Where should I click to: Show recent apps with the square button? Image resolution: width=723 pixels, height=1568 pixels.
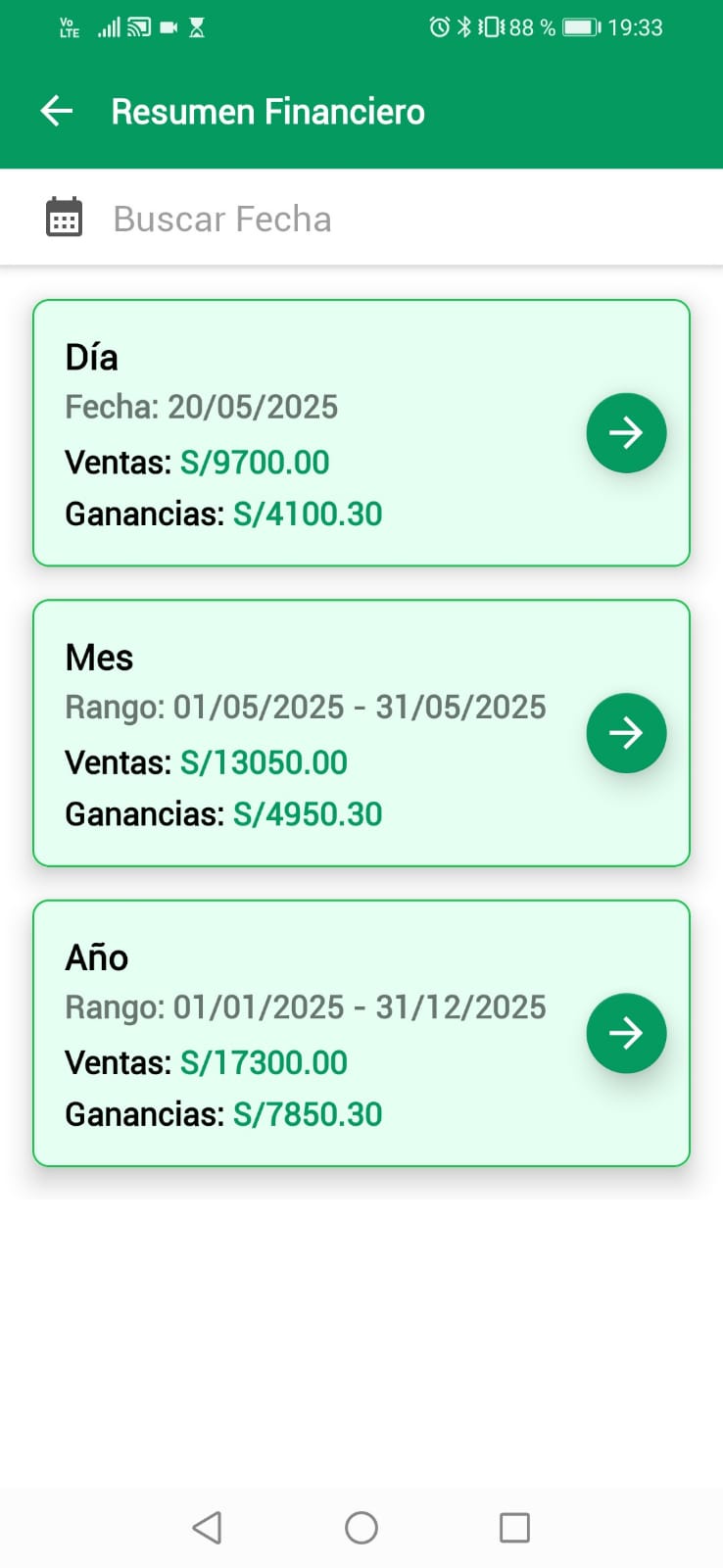point(514,1527)
